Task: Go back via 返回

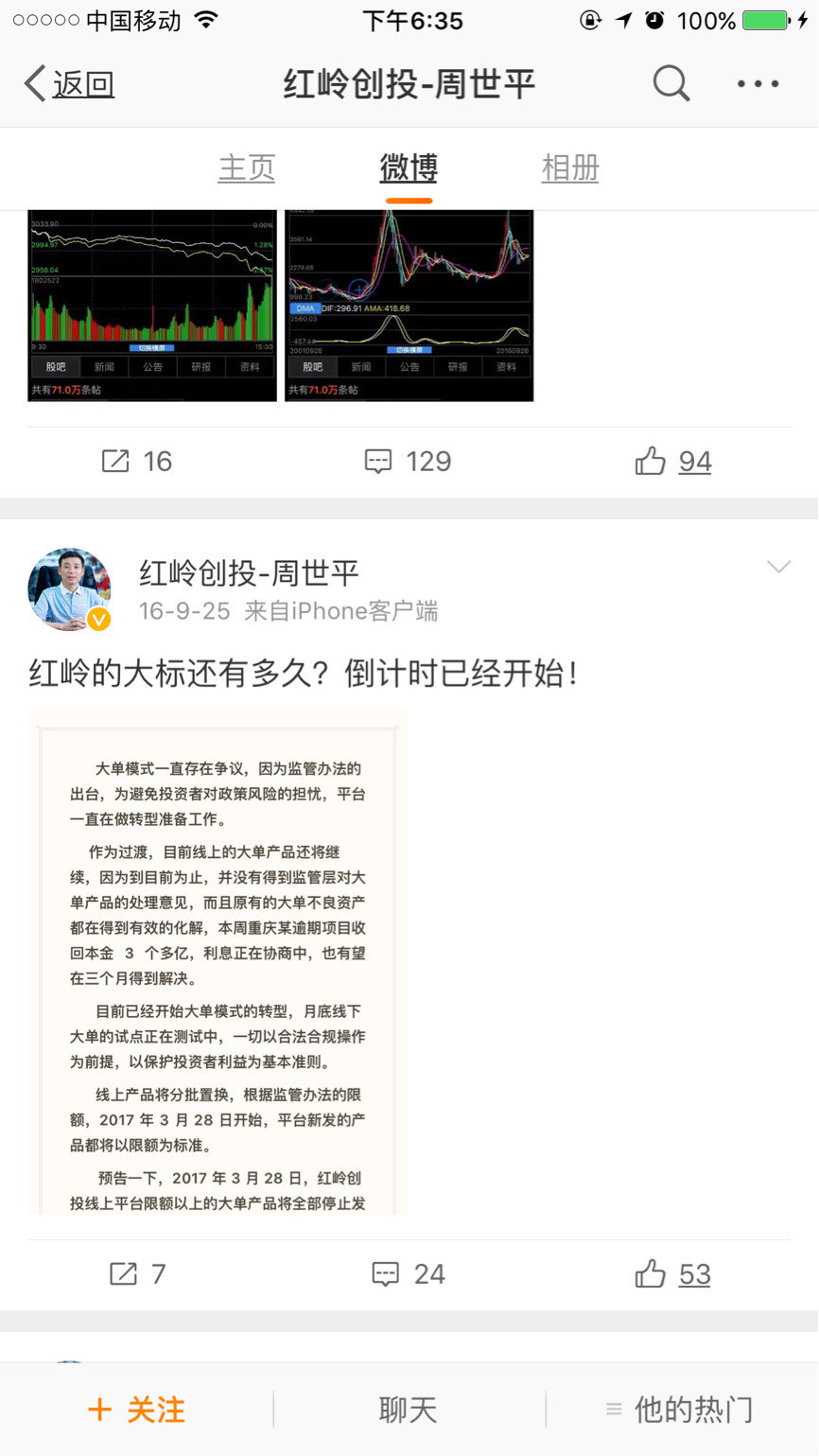Action: pos(69,84)
